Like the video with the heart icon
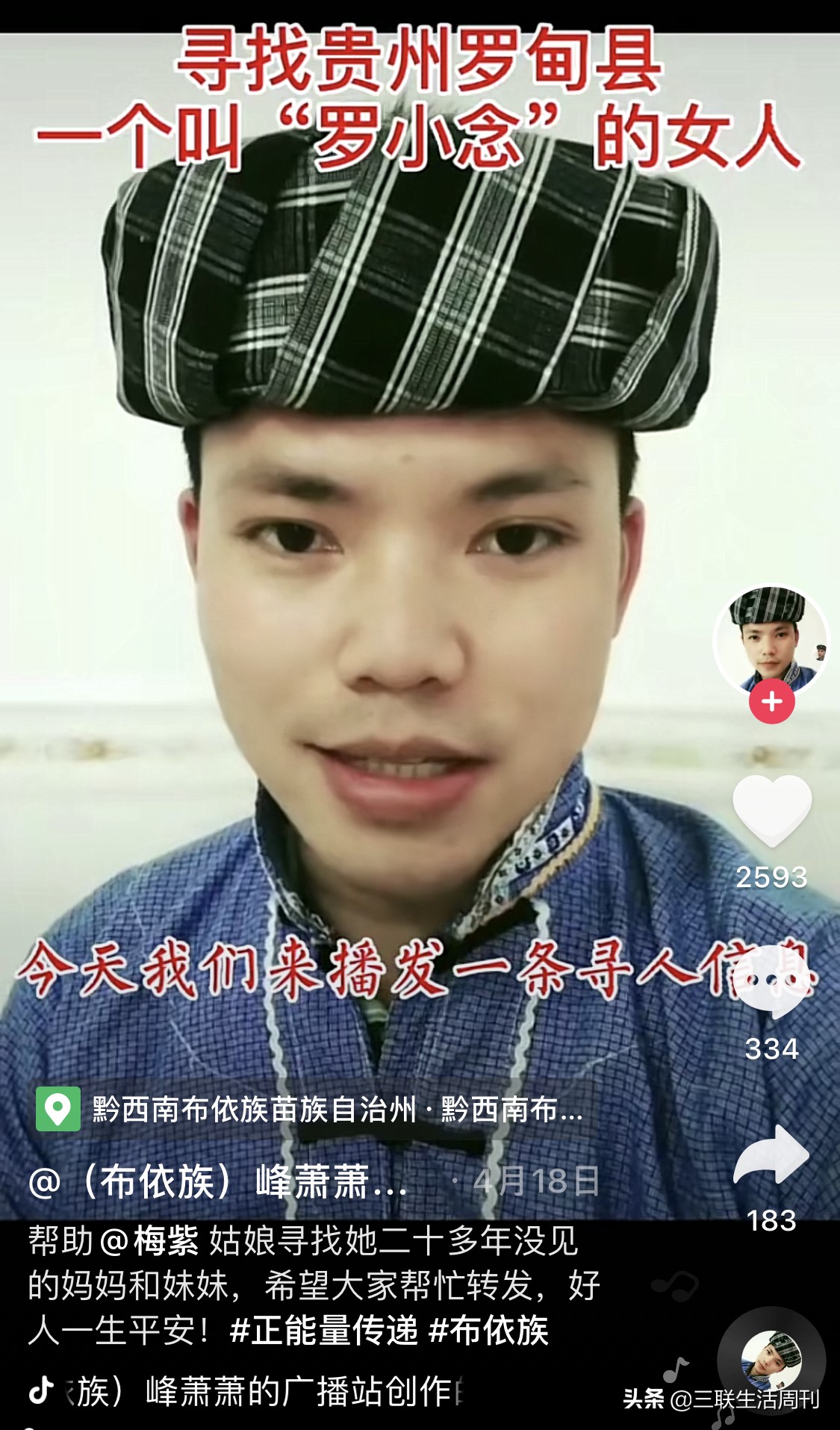 (771, 810)
